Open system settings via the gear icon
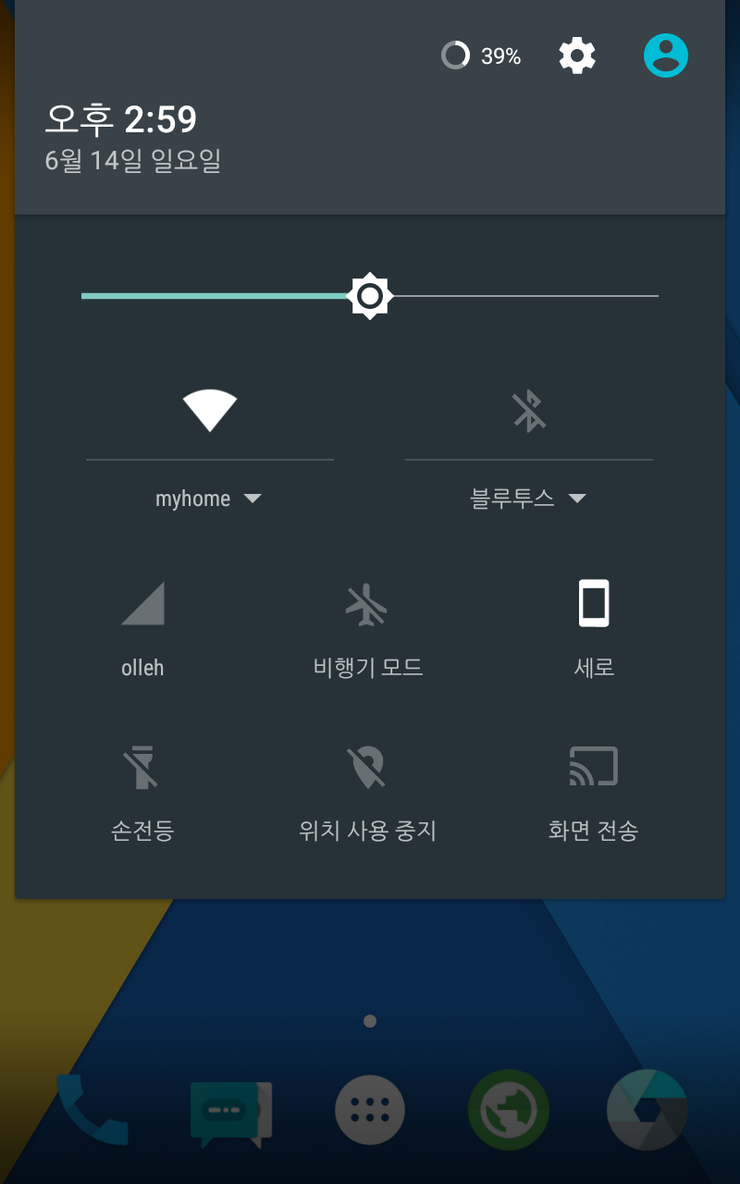 (x=577, y=56)
